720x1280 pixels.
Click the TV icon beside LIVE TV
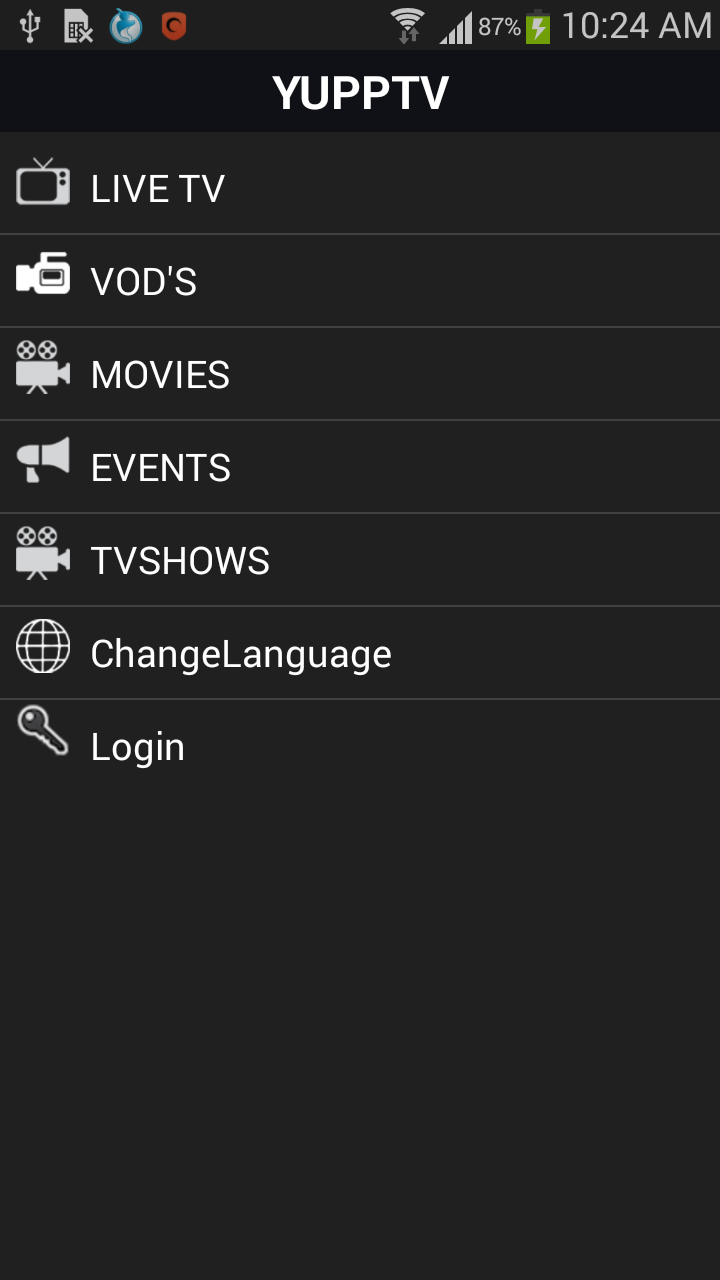pyautogui.click(x=42, y=184)
